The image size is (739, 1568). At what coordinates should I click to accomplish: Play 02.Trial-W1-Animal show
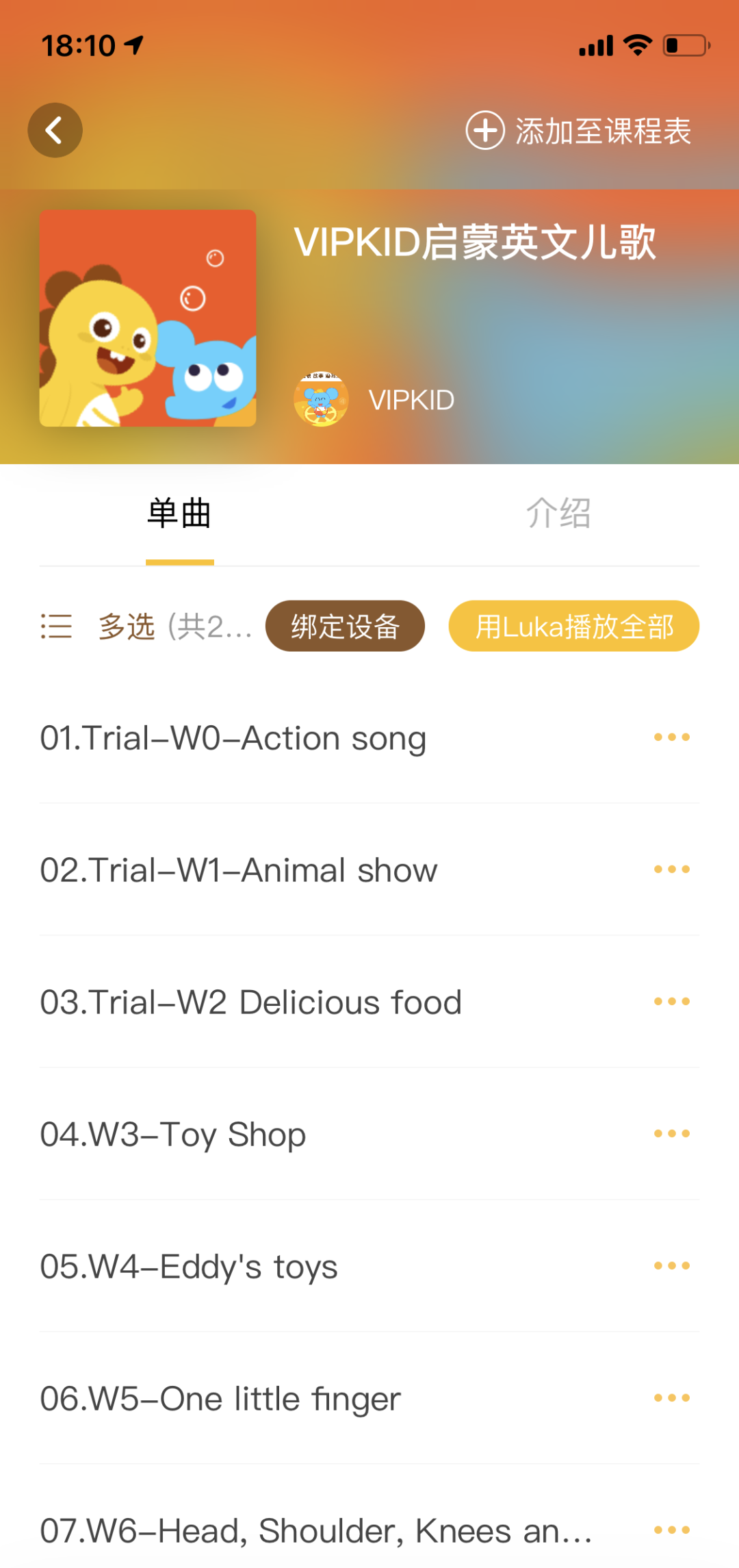tap(238, 870)
